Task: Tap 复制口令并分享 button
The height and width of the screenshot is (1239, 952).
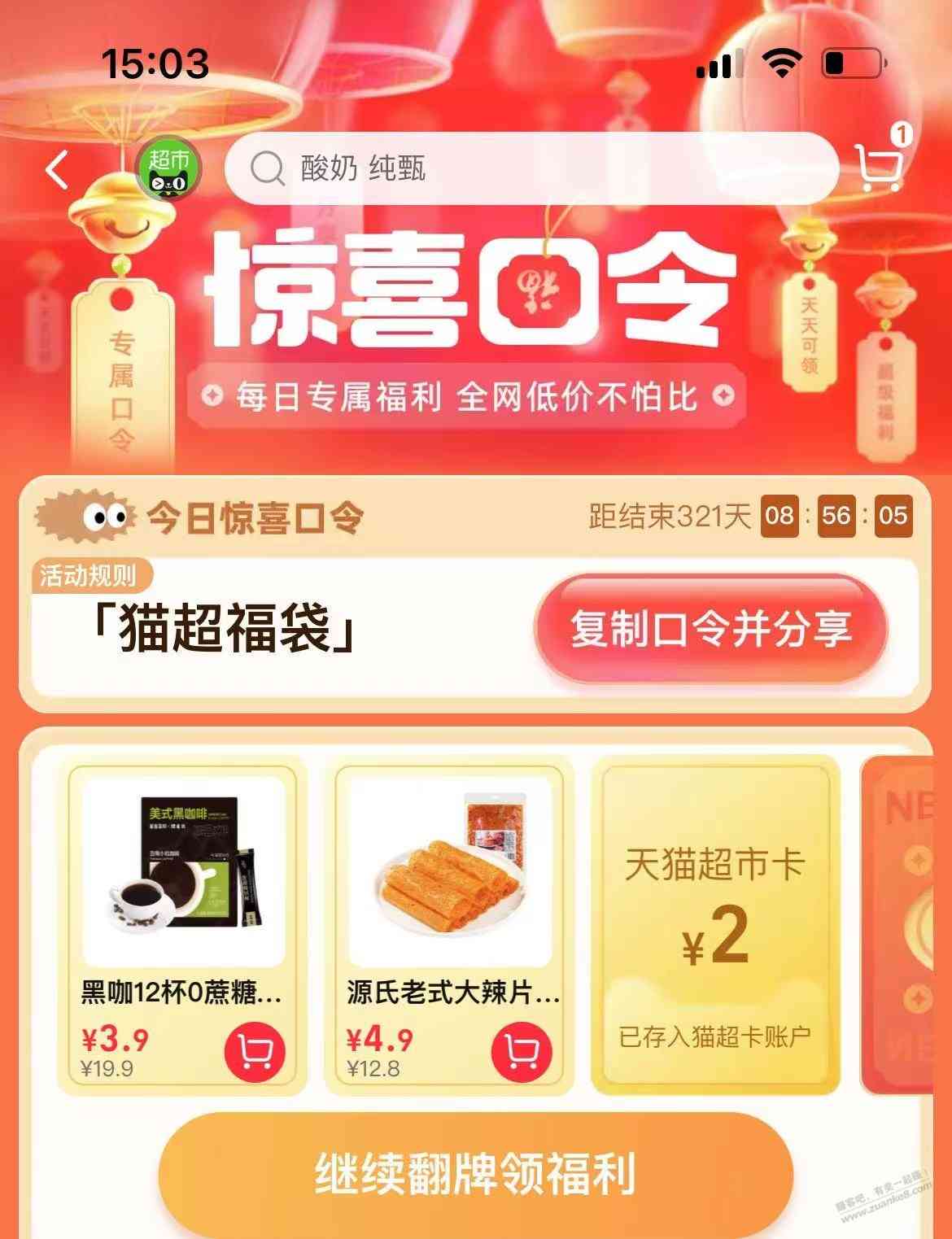Action: click(x=710, y=630)
